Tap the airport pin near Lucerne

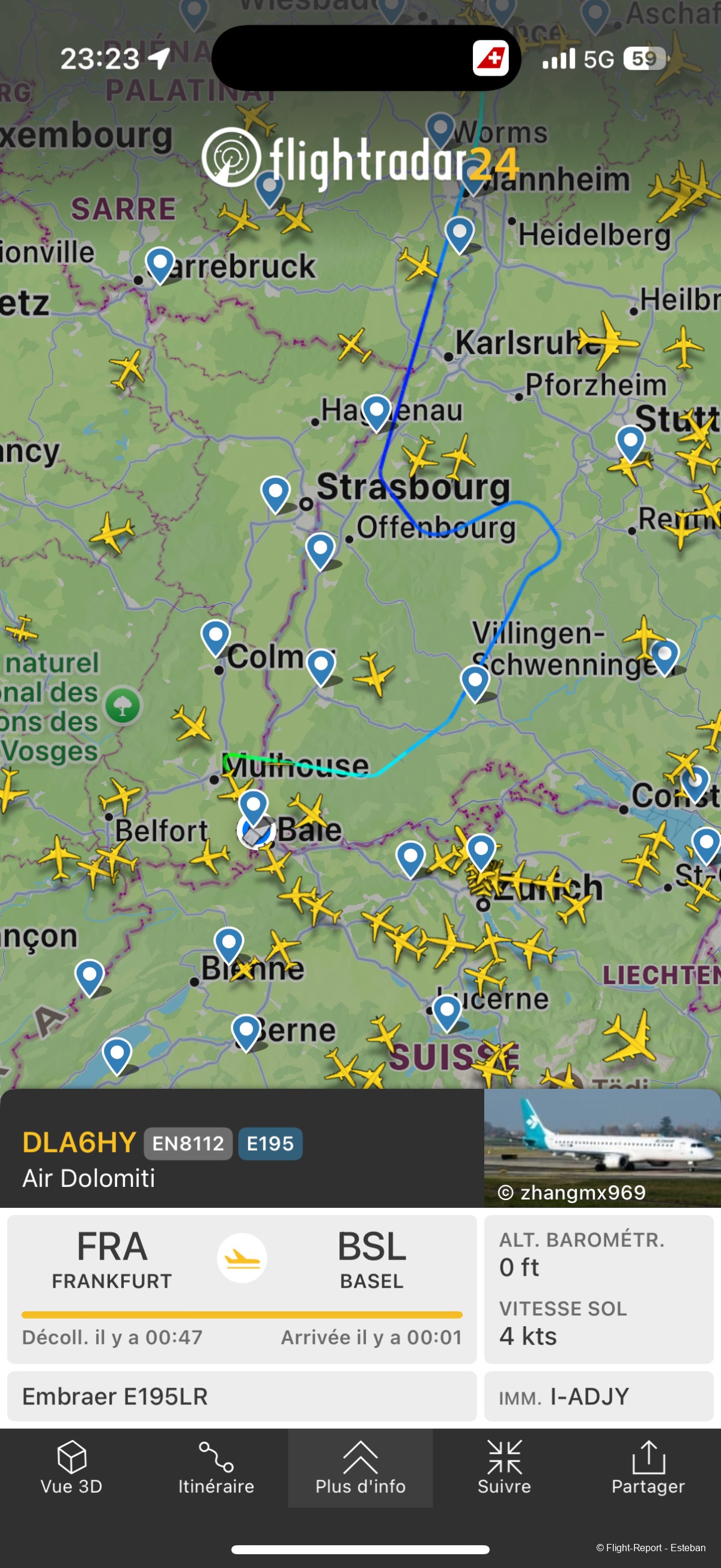coord(446,1011)
